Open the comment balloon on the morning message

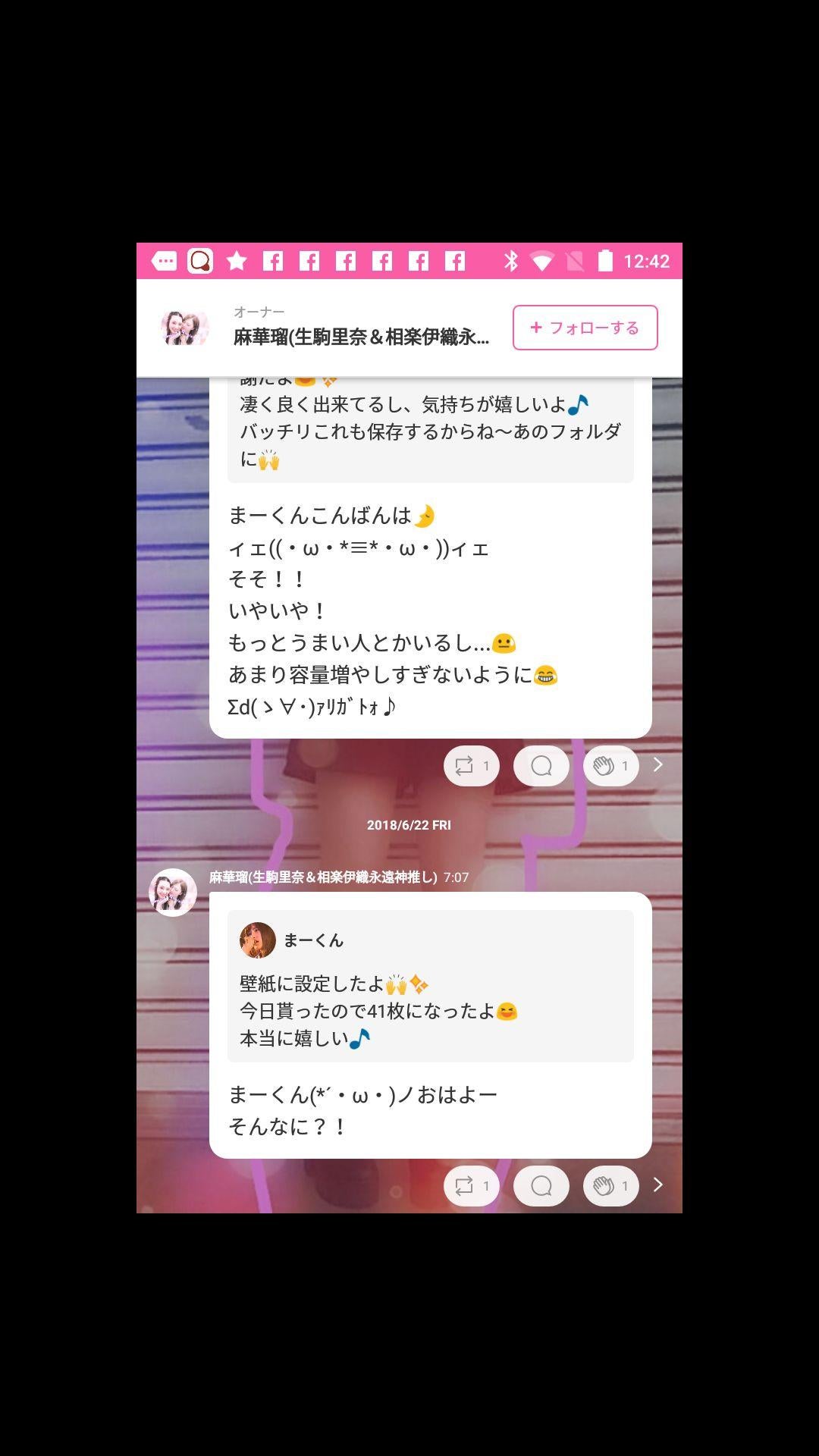click(541, 1185)
